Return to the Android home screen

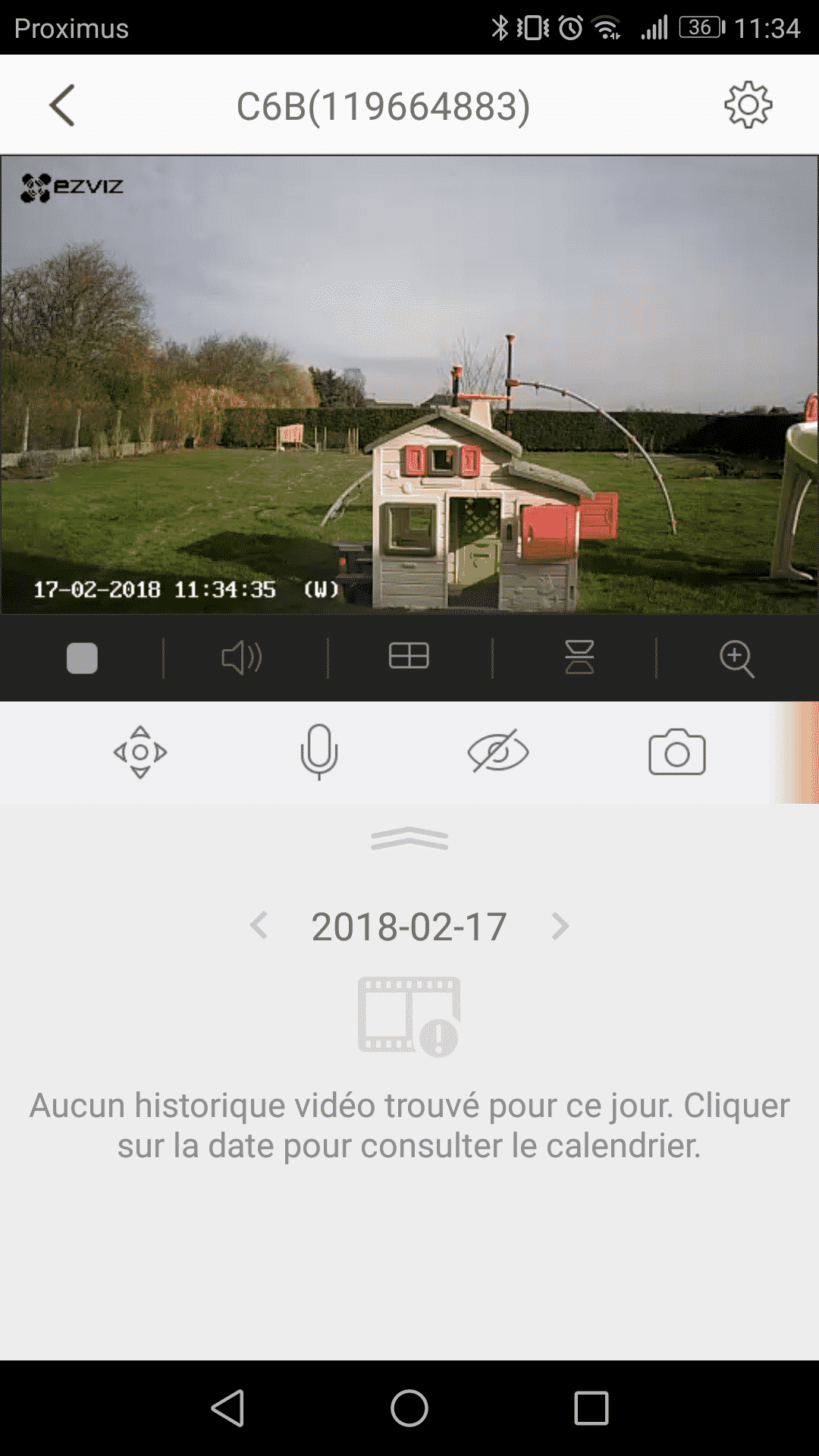(409, 1408)
